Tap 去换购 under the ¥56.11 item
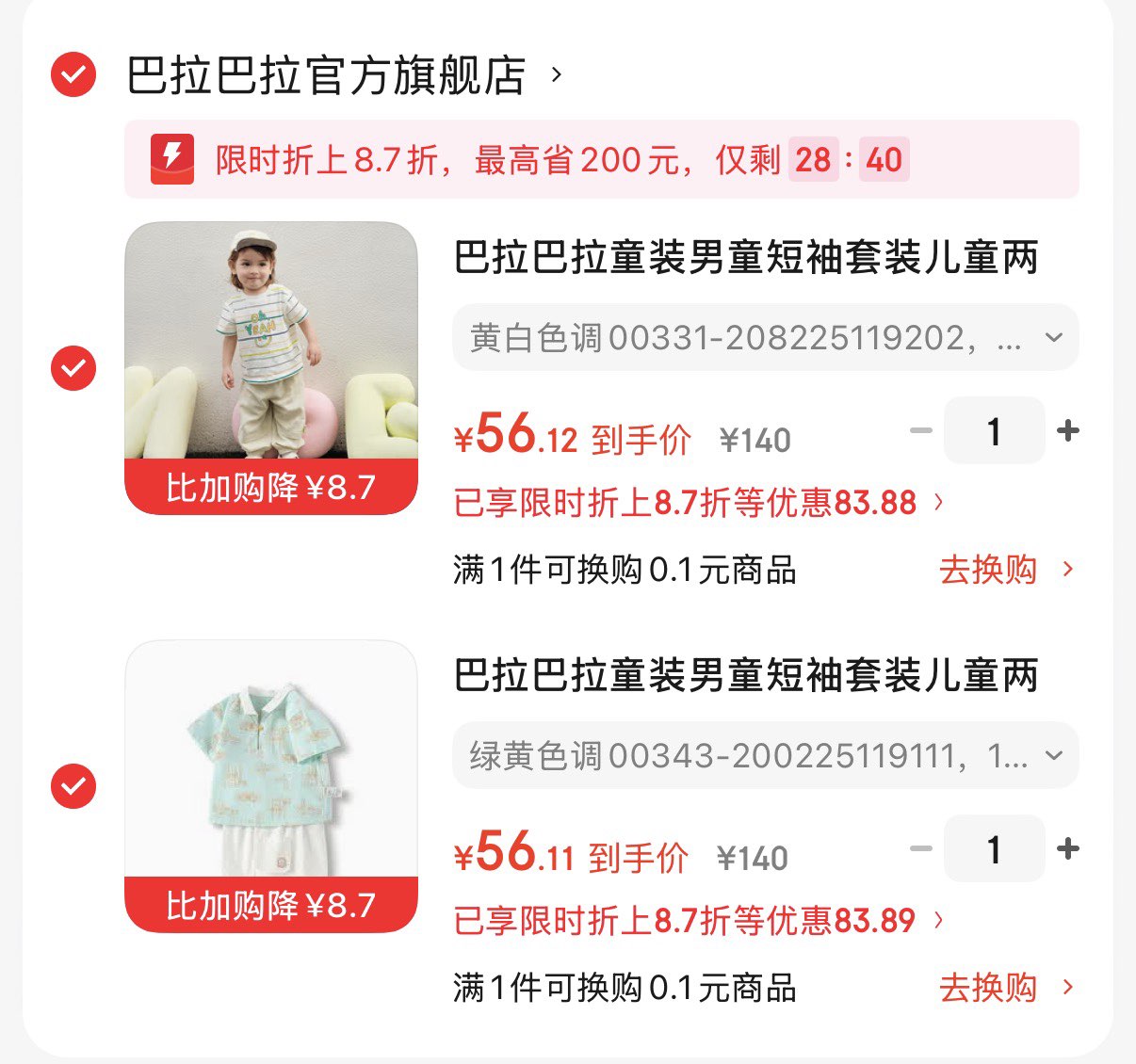 coord(1005,988)
